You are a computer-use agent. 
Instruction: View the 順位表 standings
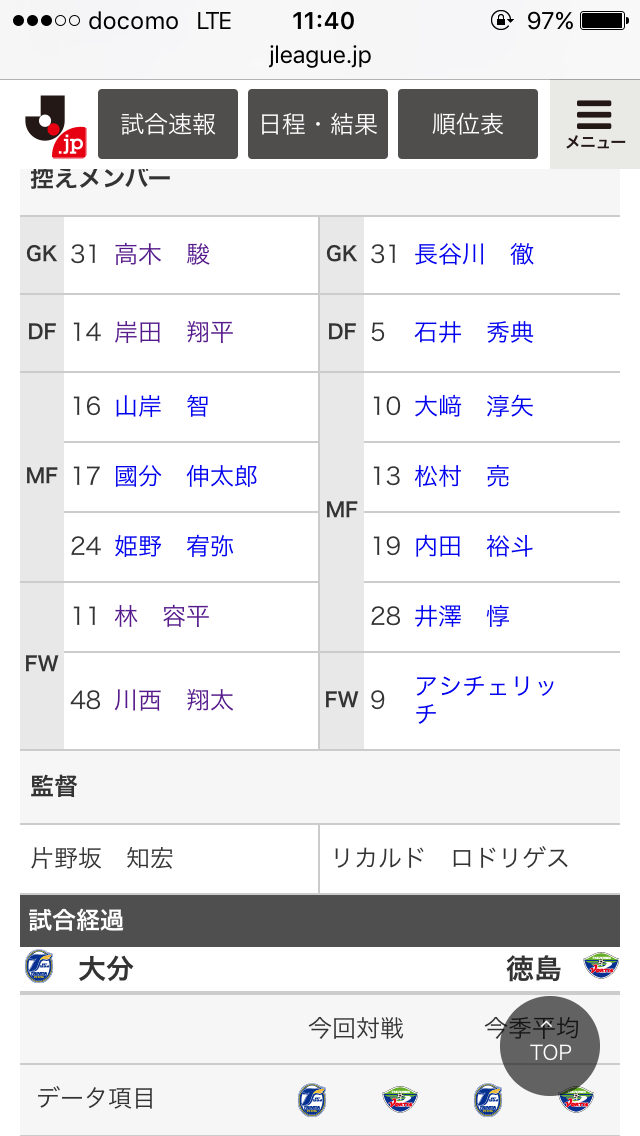click(x=468, y=124)
